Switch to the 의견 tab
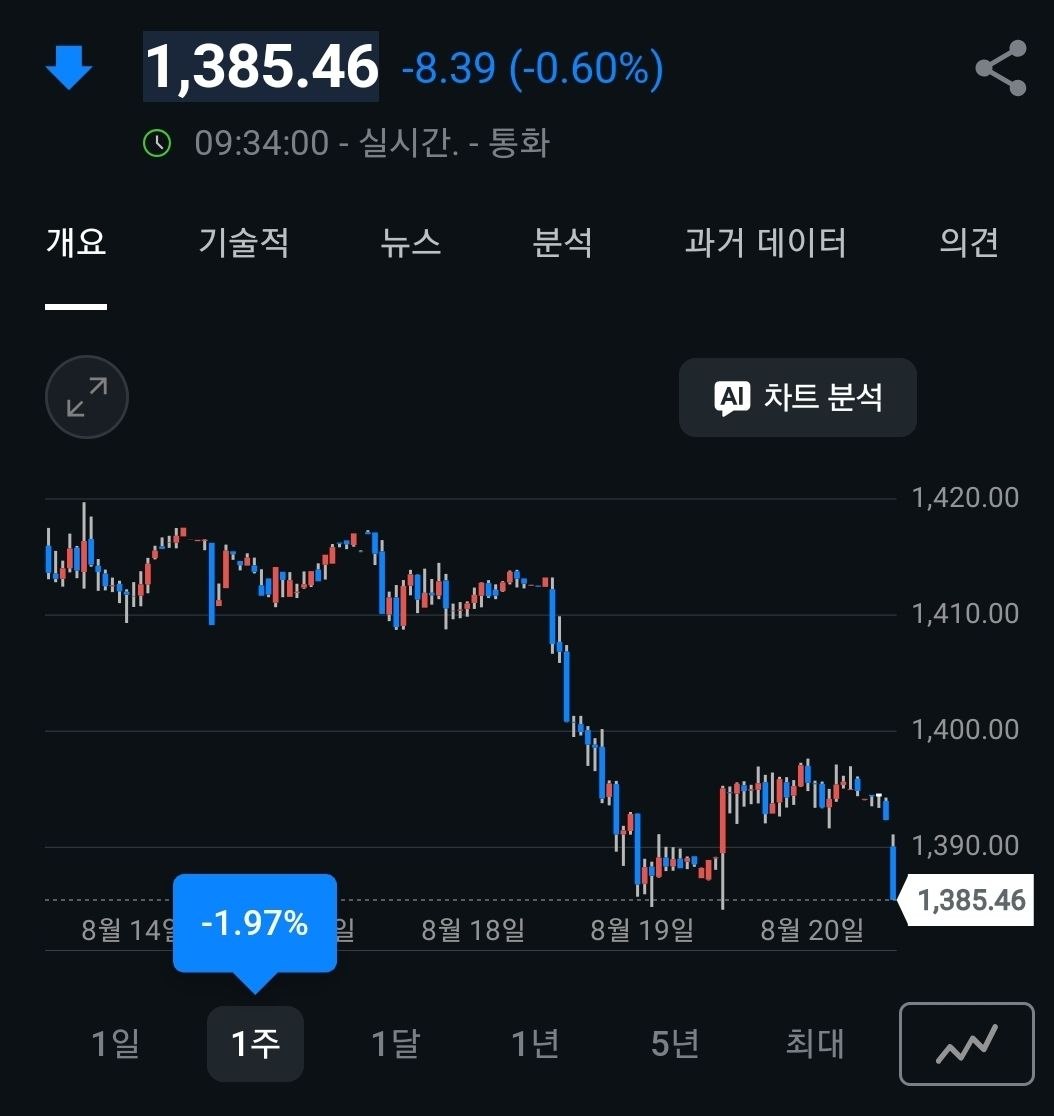Viewport: 1054px width, 1116px height. 969,243
